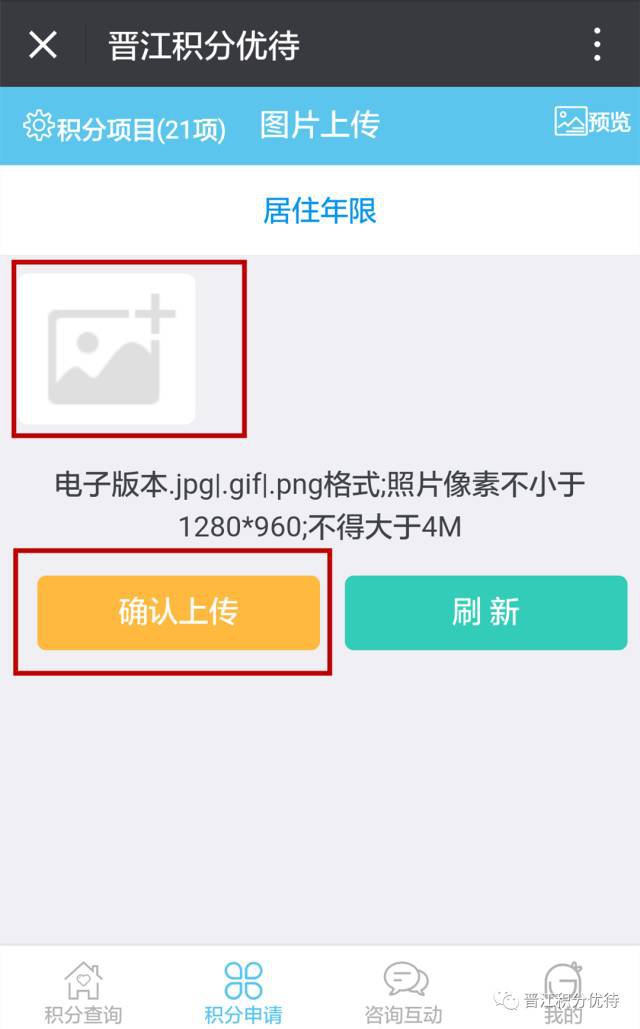Switch to 积分申请 tab
This screenshot has height=1029, width=640.
click(x=243, y=992)
